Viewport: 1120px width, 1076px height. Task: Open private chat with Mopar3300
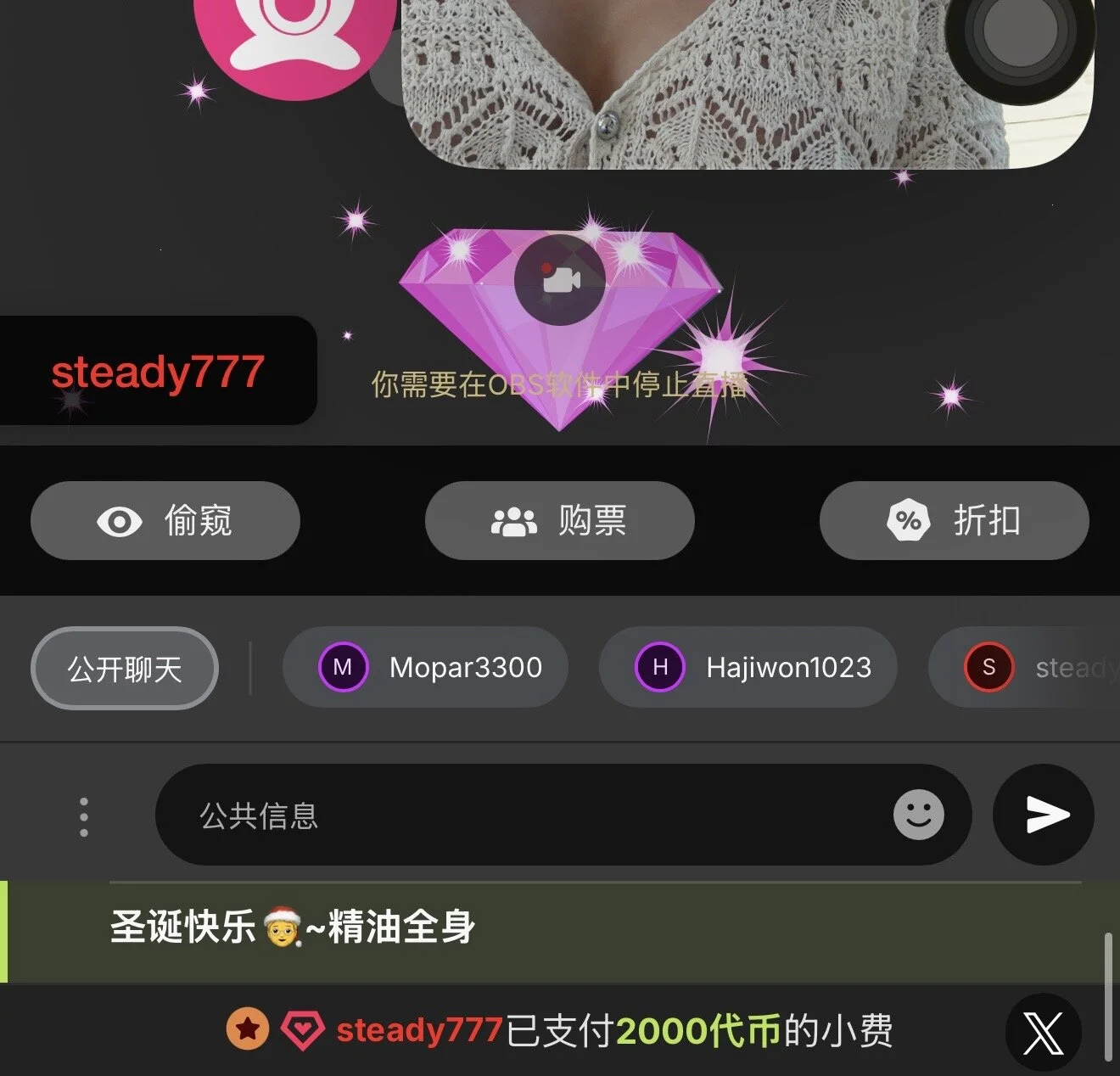pyautogui.click(x=425, y=668)
